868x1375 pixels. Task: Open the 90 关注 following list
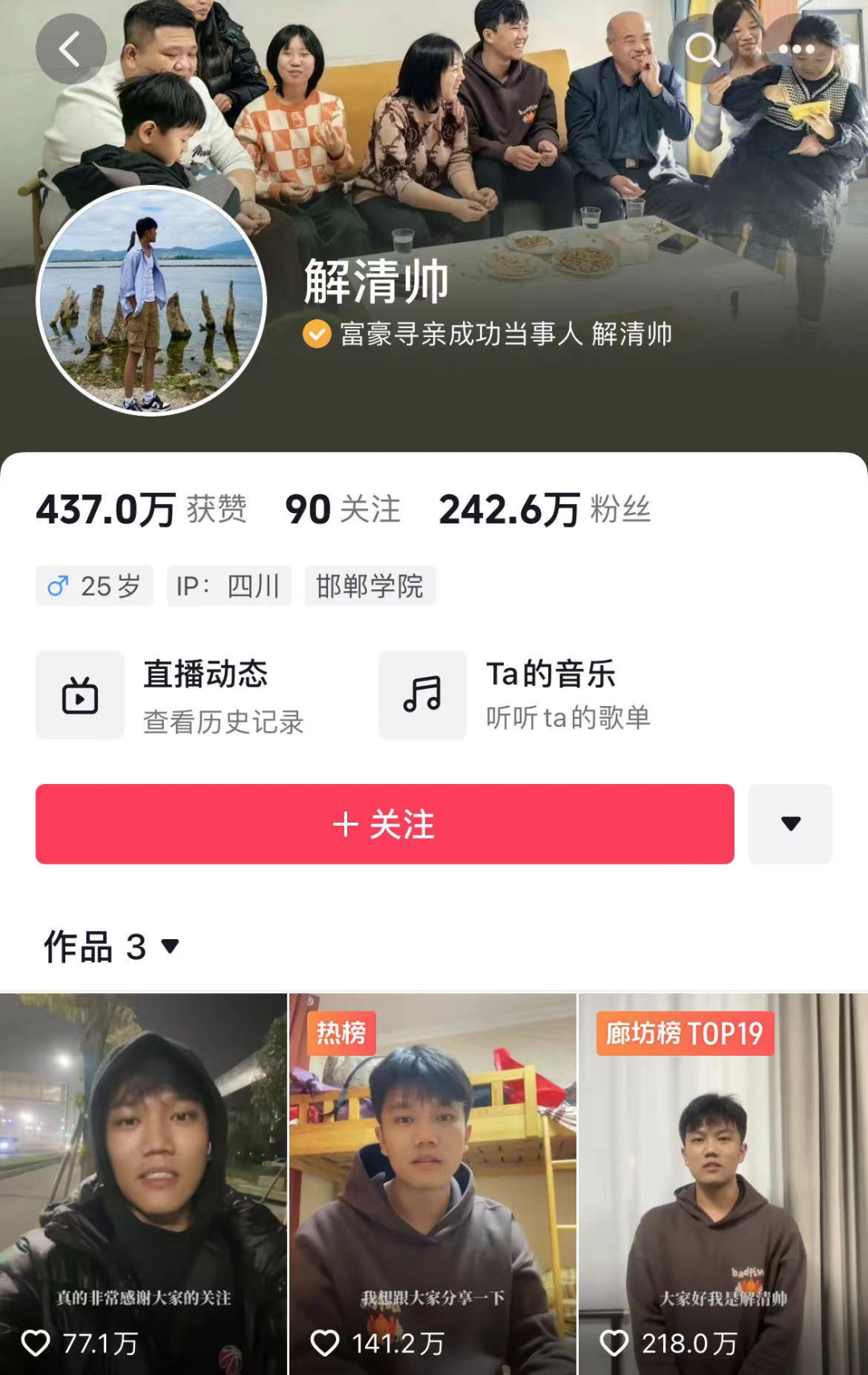pyautogui.click(x=342, y=510)
